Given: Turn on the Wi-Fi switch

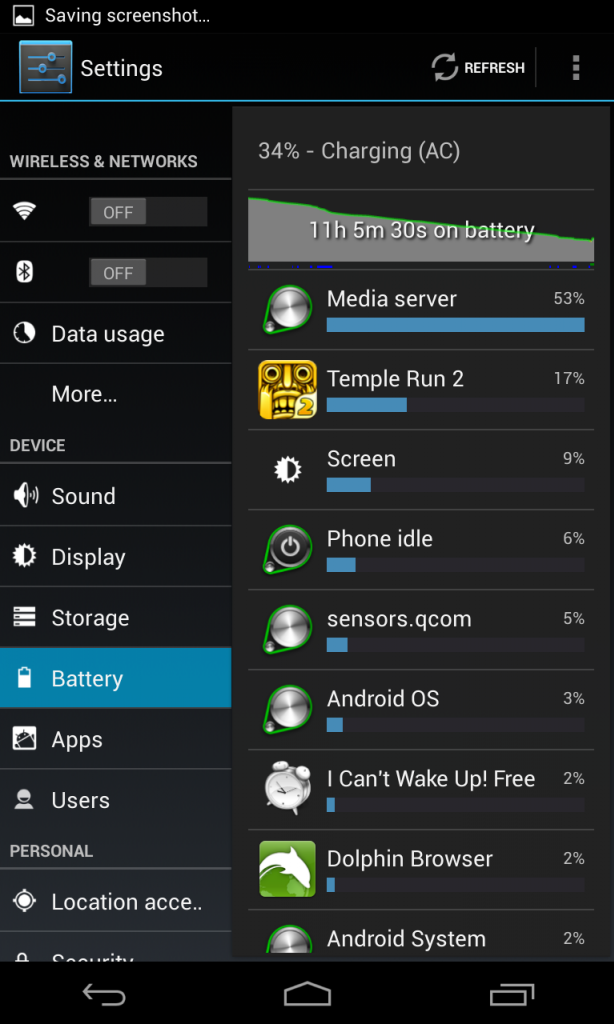Looking at the screenshot, I should coord(148,212).
